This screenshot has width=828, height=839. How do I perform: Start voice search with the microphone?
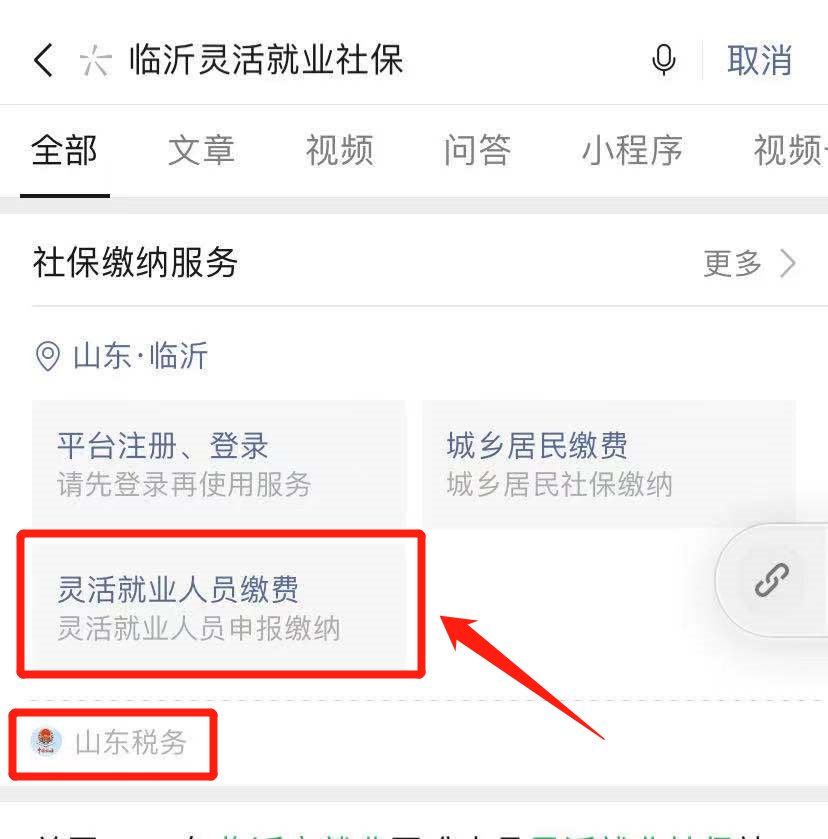pos(663,60)
